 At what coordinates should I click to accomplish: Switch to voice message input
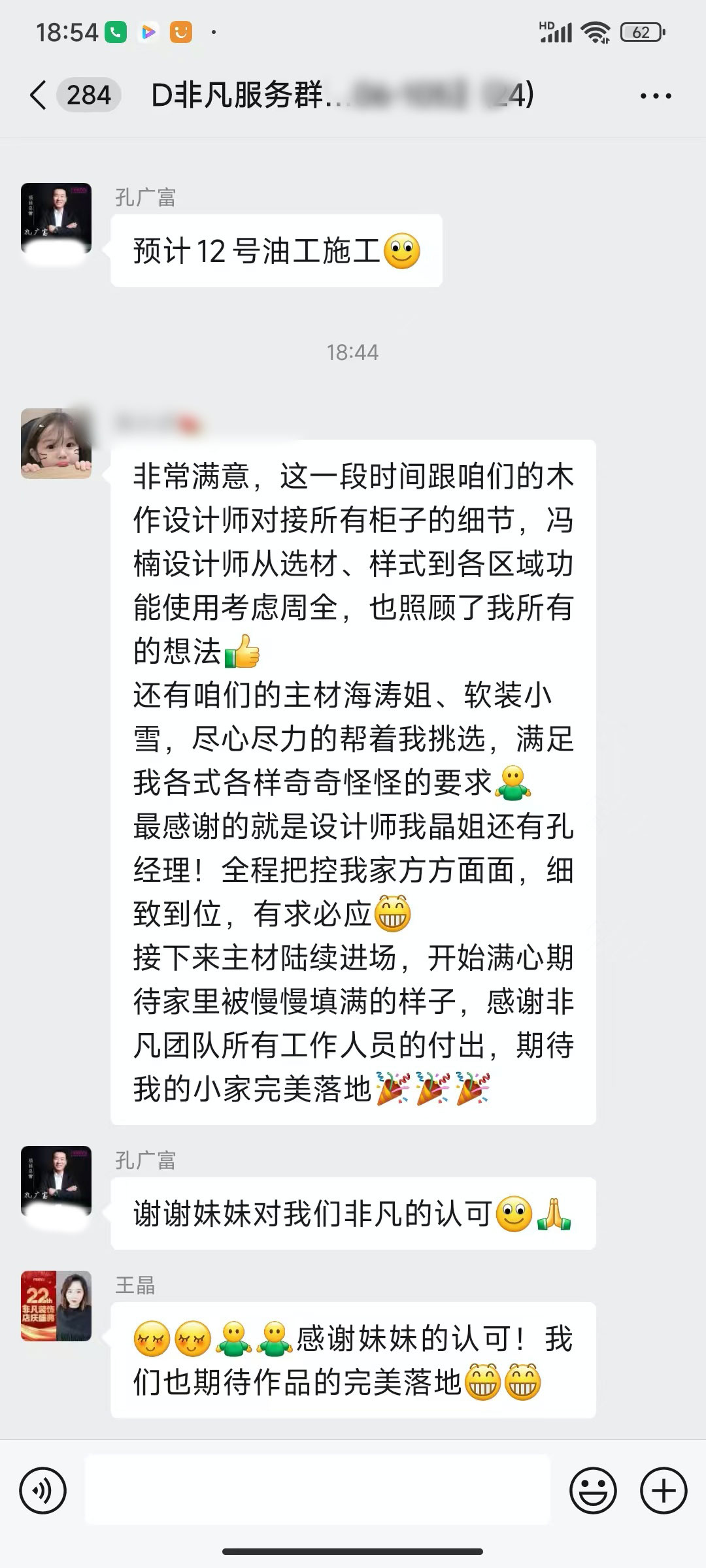(43, 1490)
